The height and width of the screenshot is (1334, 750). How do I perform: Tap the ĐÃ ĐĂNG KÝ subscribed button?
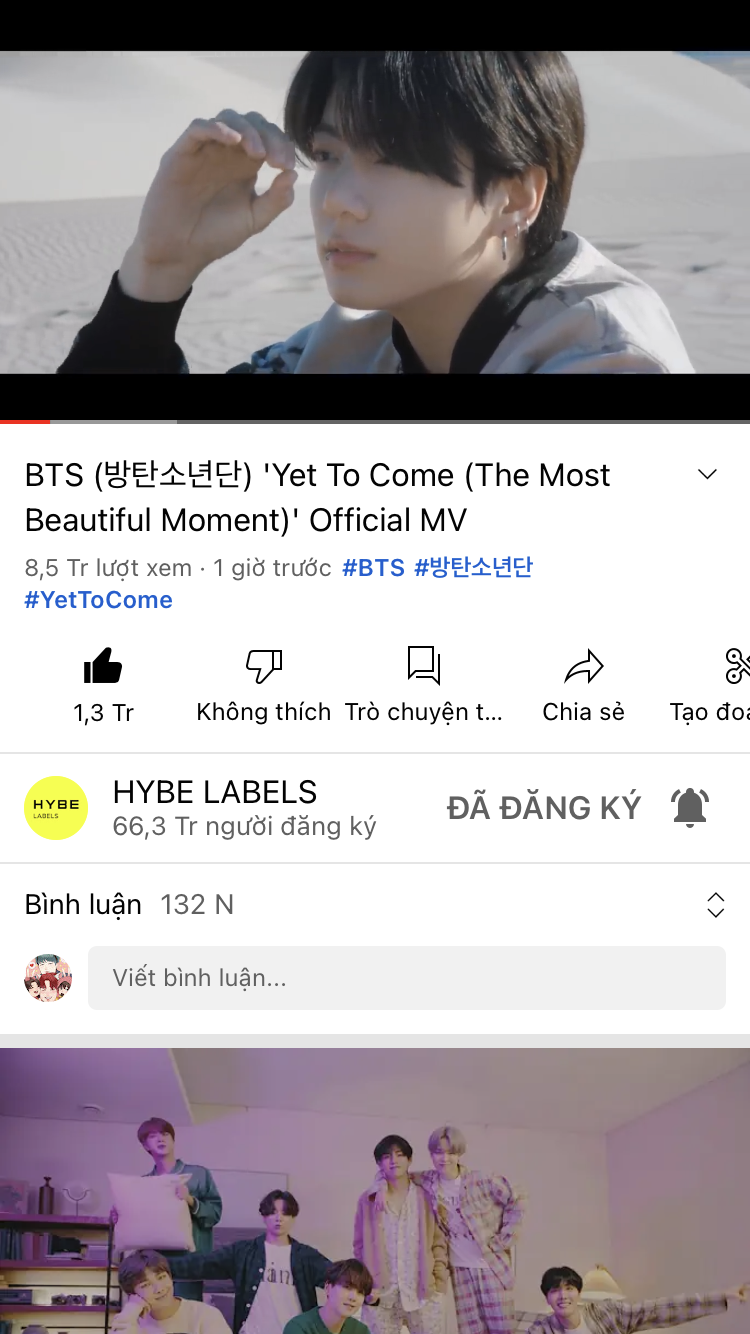click(544, 808)
